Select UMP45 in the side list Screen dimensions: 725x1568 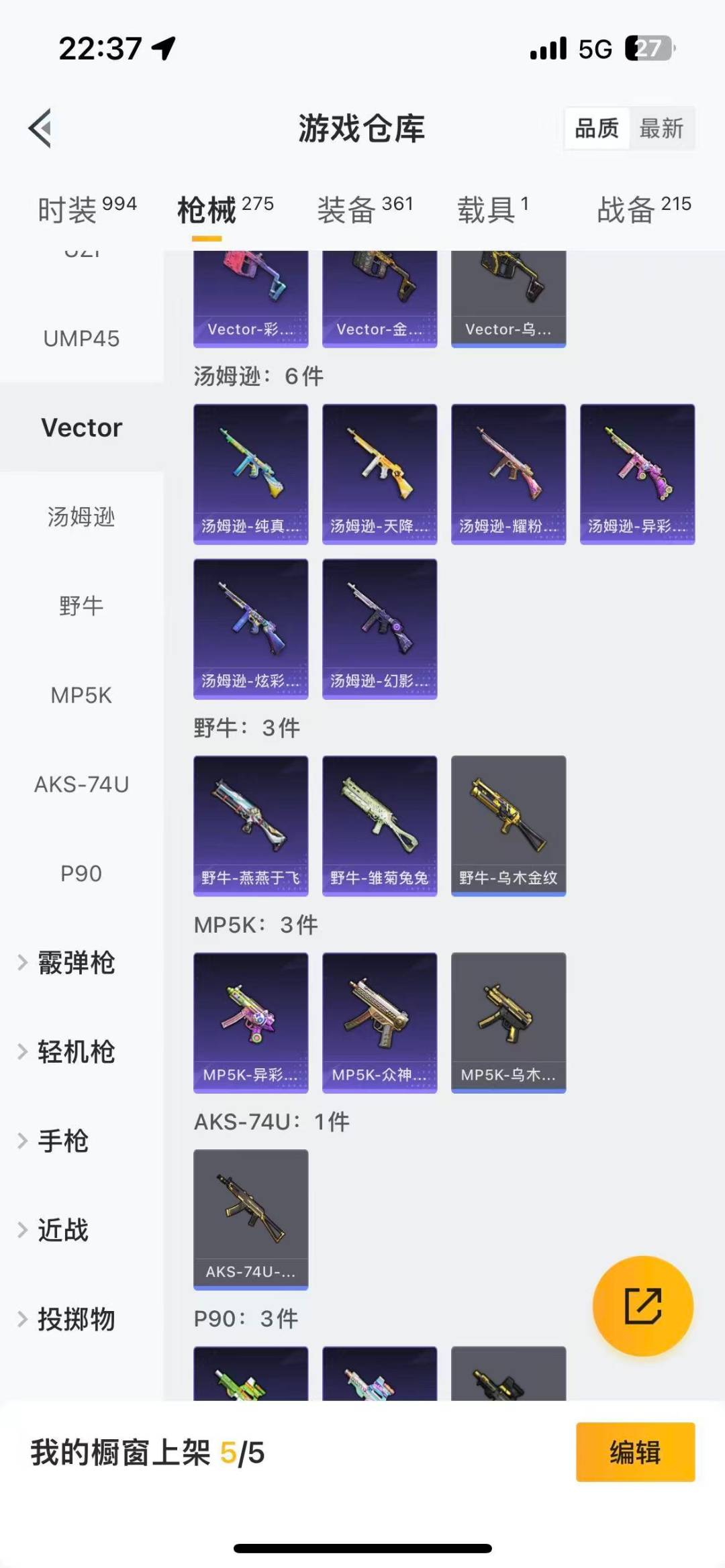(x=81, y=339)
